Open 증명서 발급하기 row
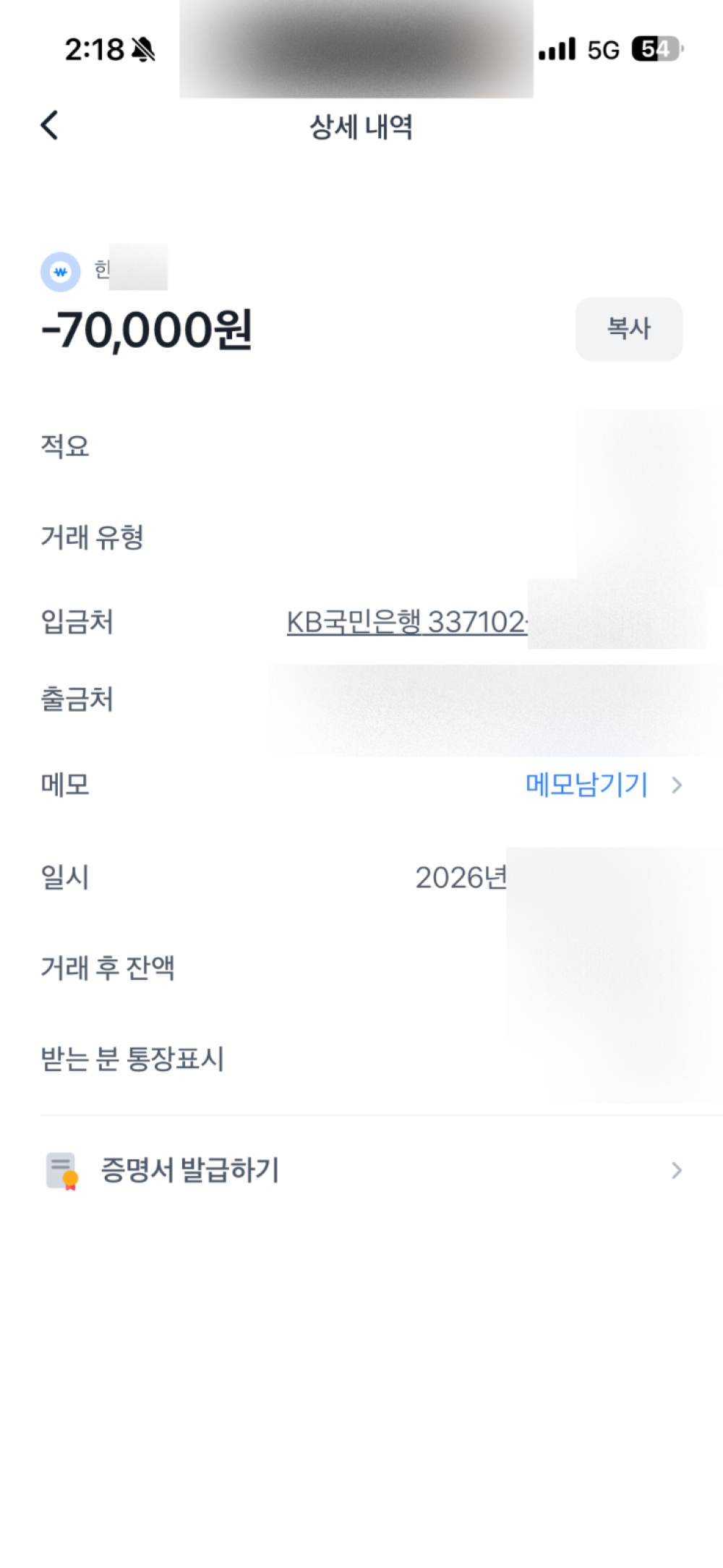The height and width of the screenshot is (1568, 723). tap(361, 1170)
